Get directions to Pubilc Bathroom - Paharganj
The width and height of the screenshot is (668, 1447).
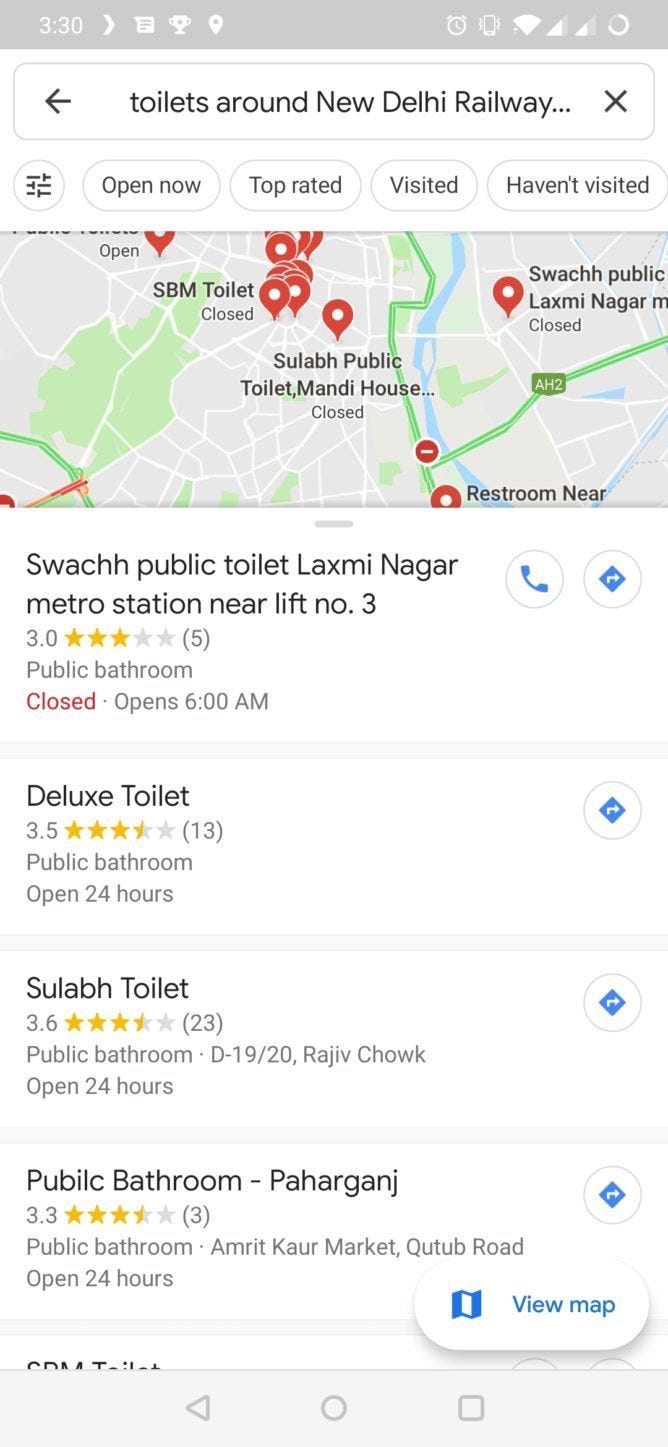pos(612,1195)
